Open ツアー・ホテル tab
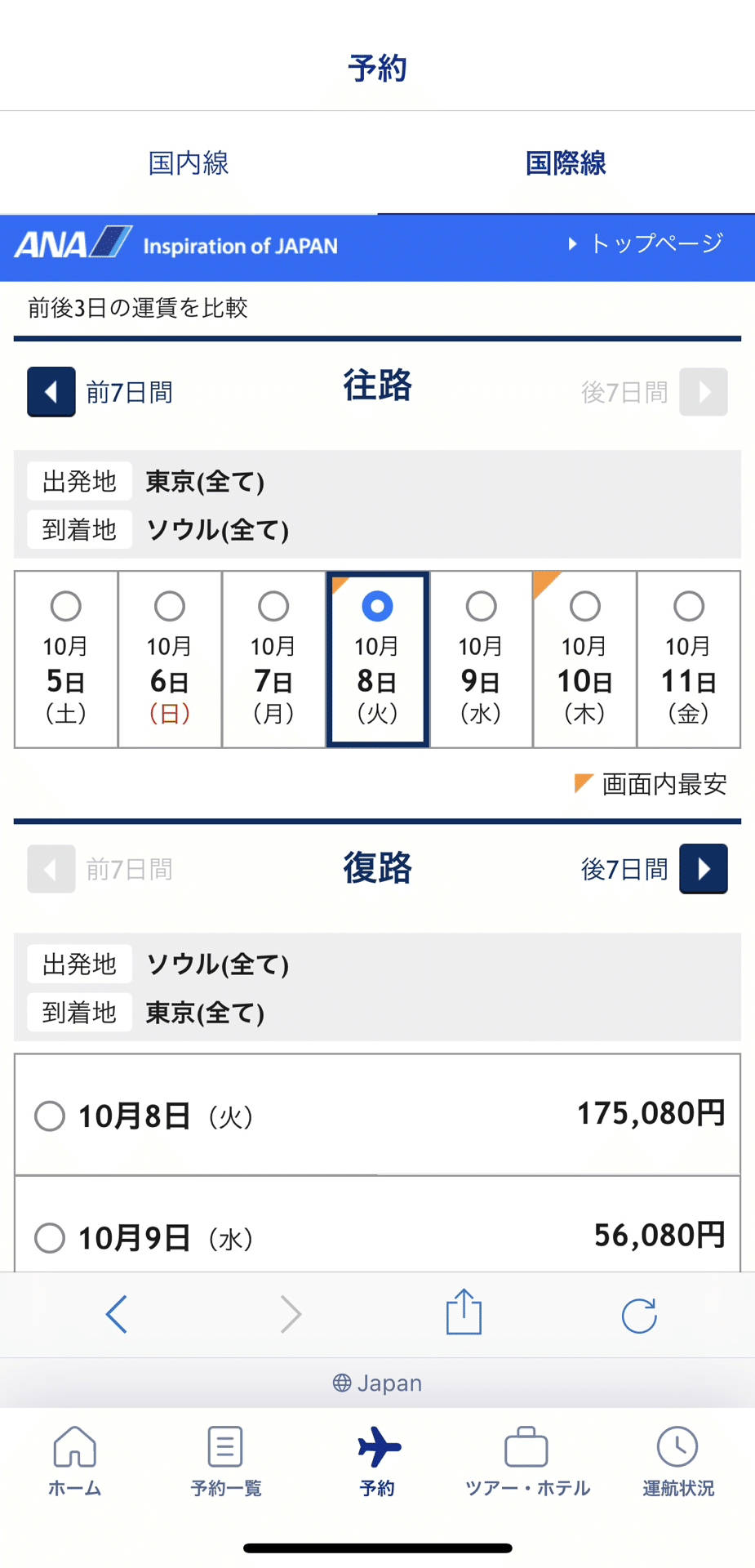This screenshot has height=1568, width=755. click(527, 1462)
